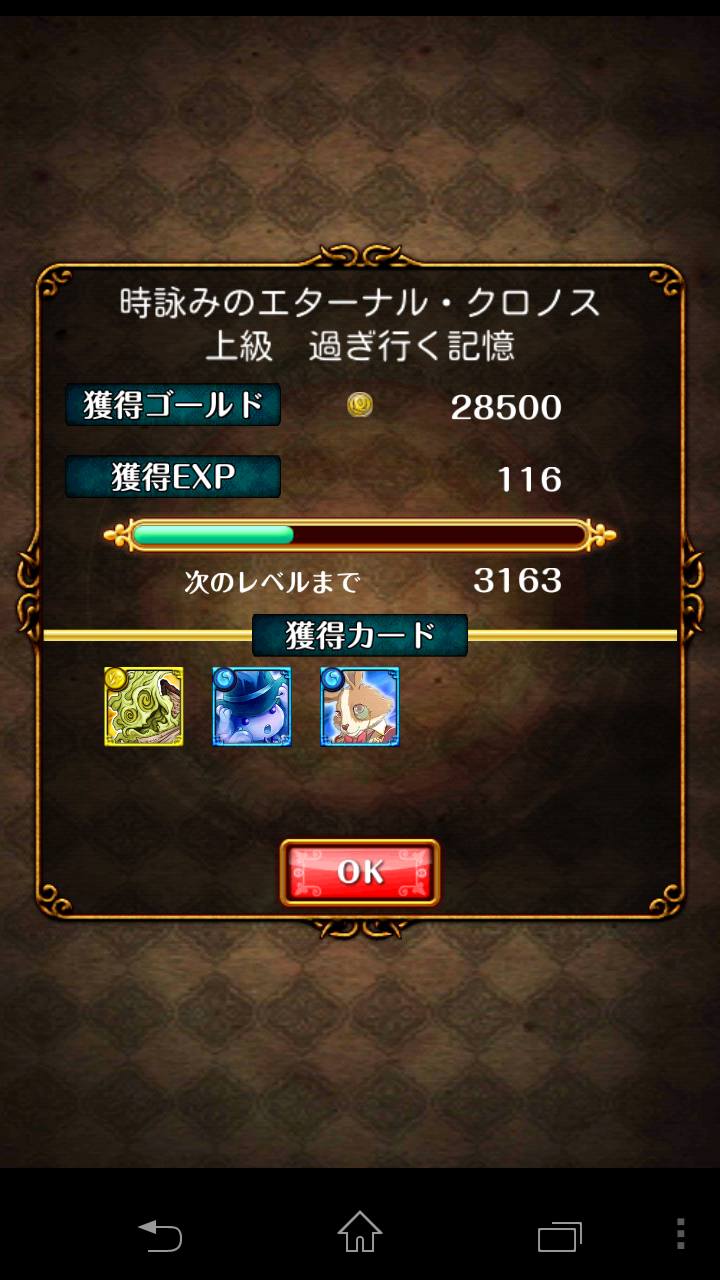Viewport: 720px width, 1280px height.
Task: View the green swirl card reward
Action: click(x=144, y=707)
